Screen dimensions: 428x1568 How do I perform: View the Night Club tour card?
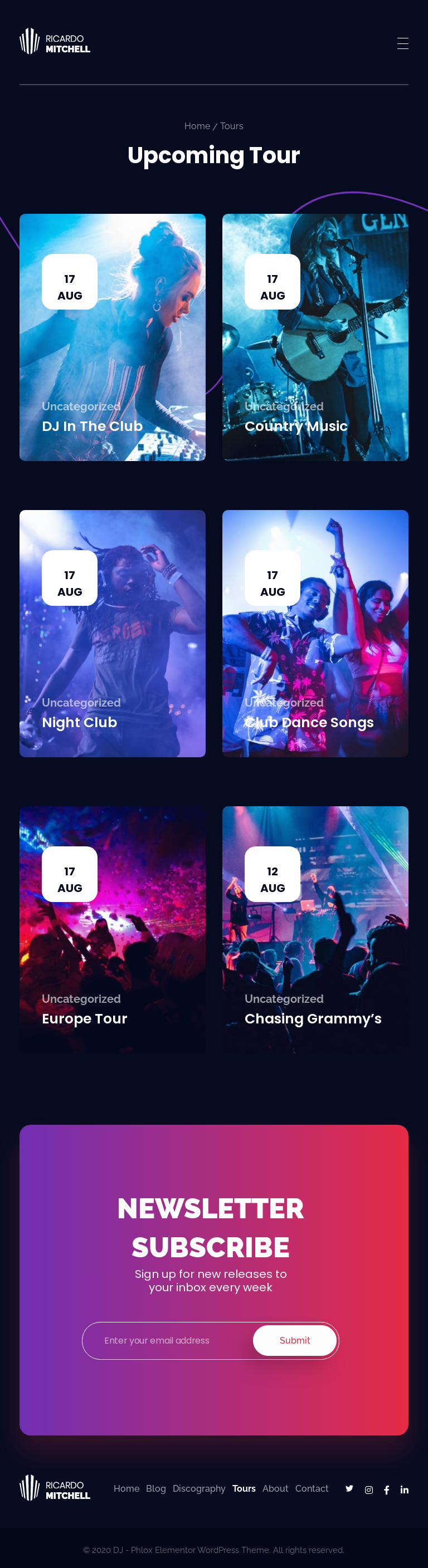click(79, 723)
